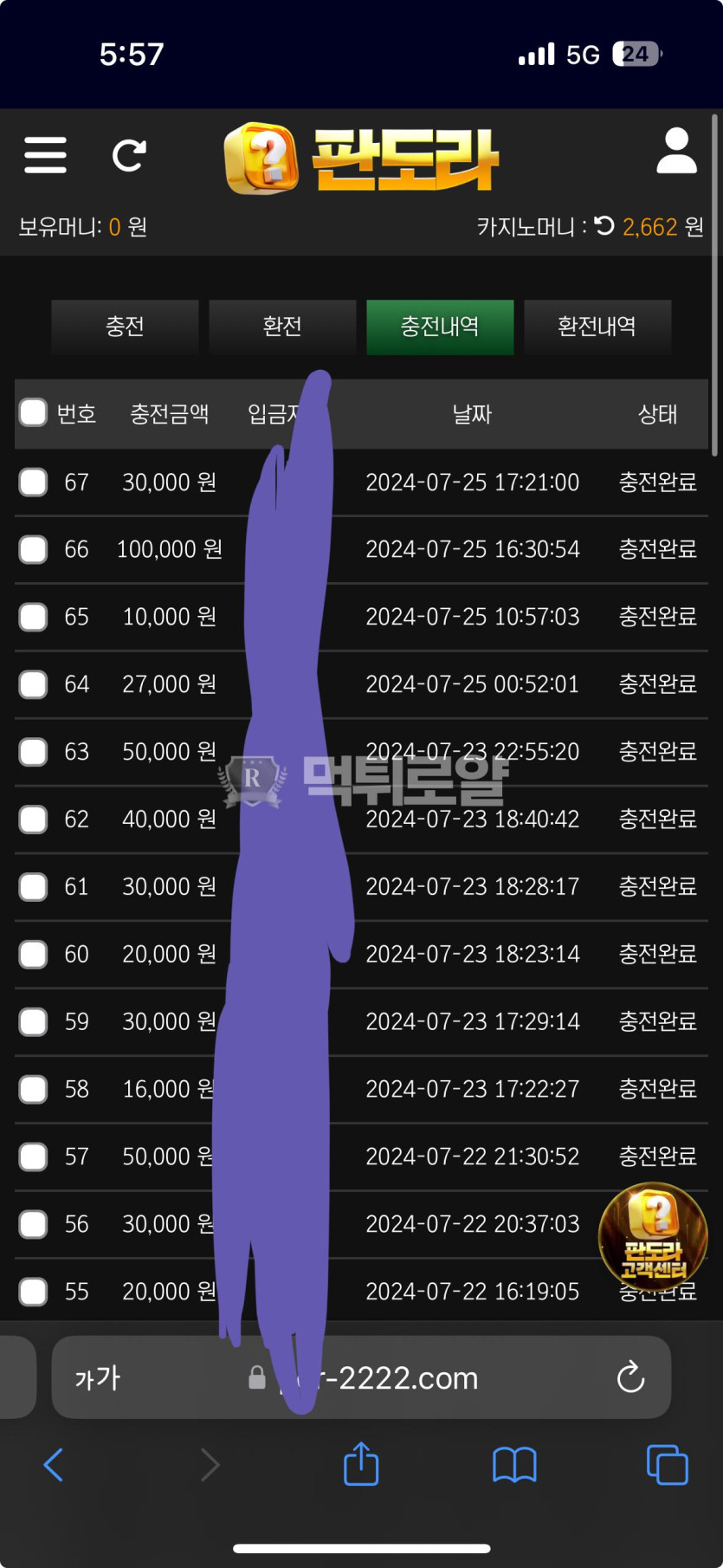
Task: Tap the refresh icon beside the menu
Action: pos(129,156)
